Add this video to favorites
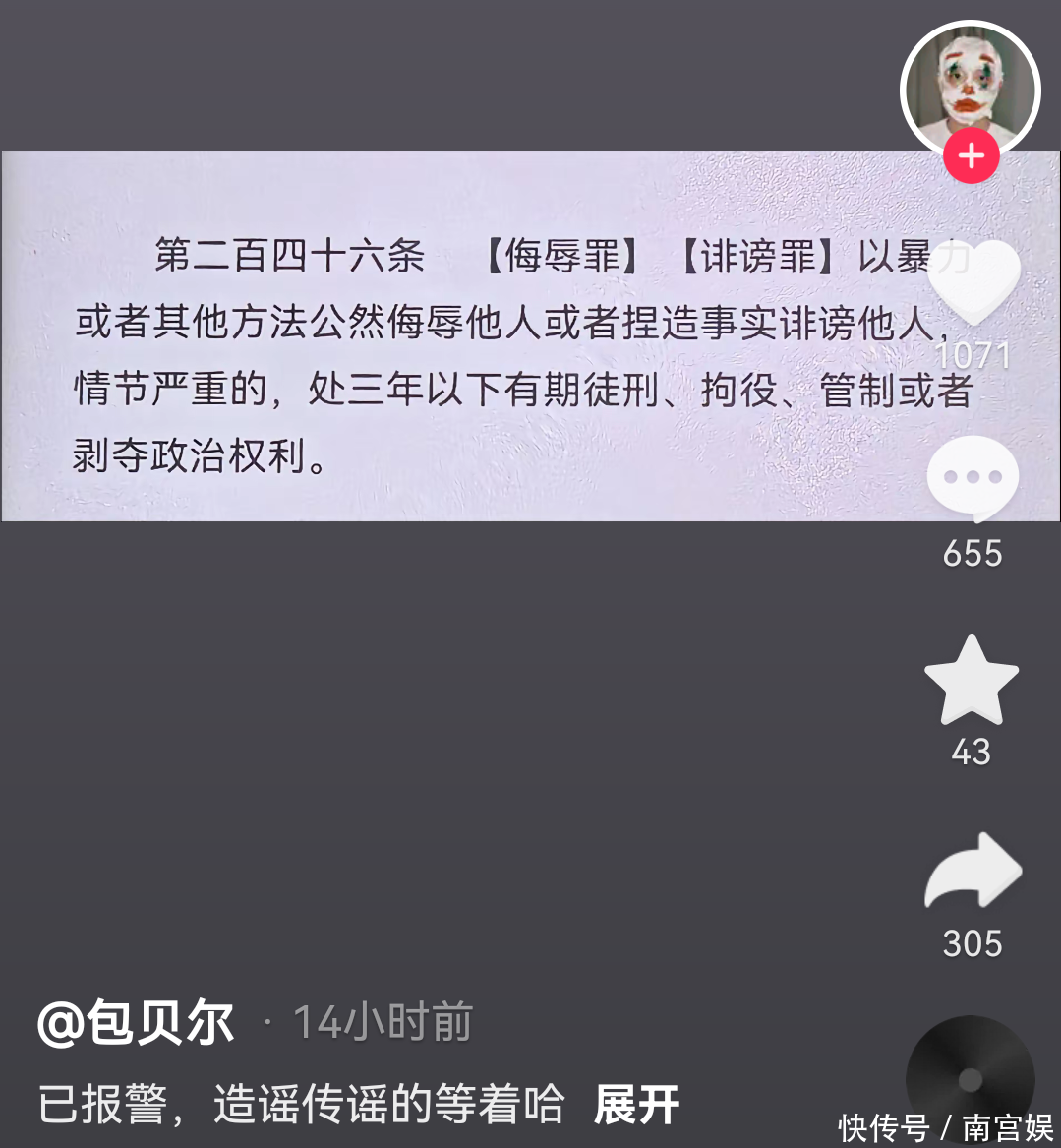The height and width of the screenshot is (1148, 1061). click(x=972, y=681)
